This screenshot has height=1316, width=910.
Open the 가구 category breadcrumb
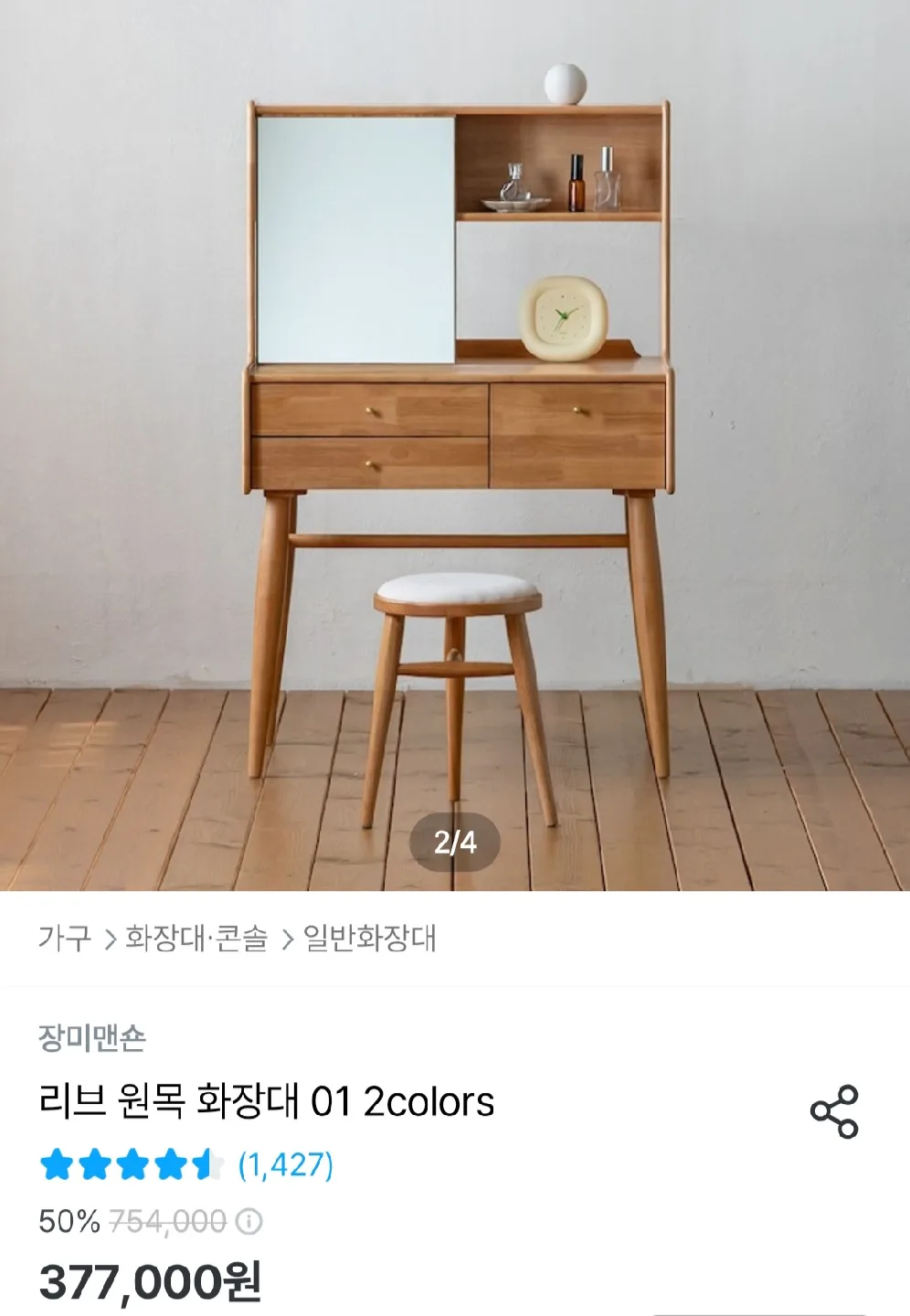pyautogui.click(x=65, y=939)
